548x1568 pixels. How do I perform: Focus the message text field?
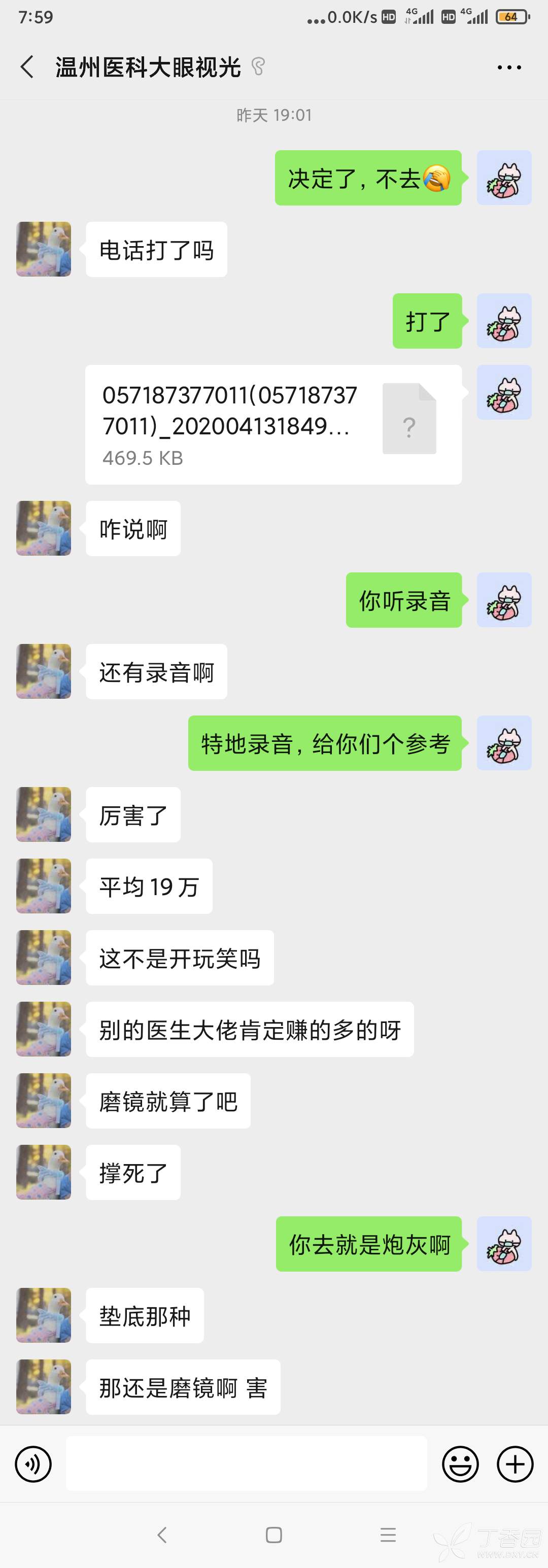(x=246, y=1464)
